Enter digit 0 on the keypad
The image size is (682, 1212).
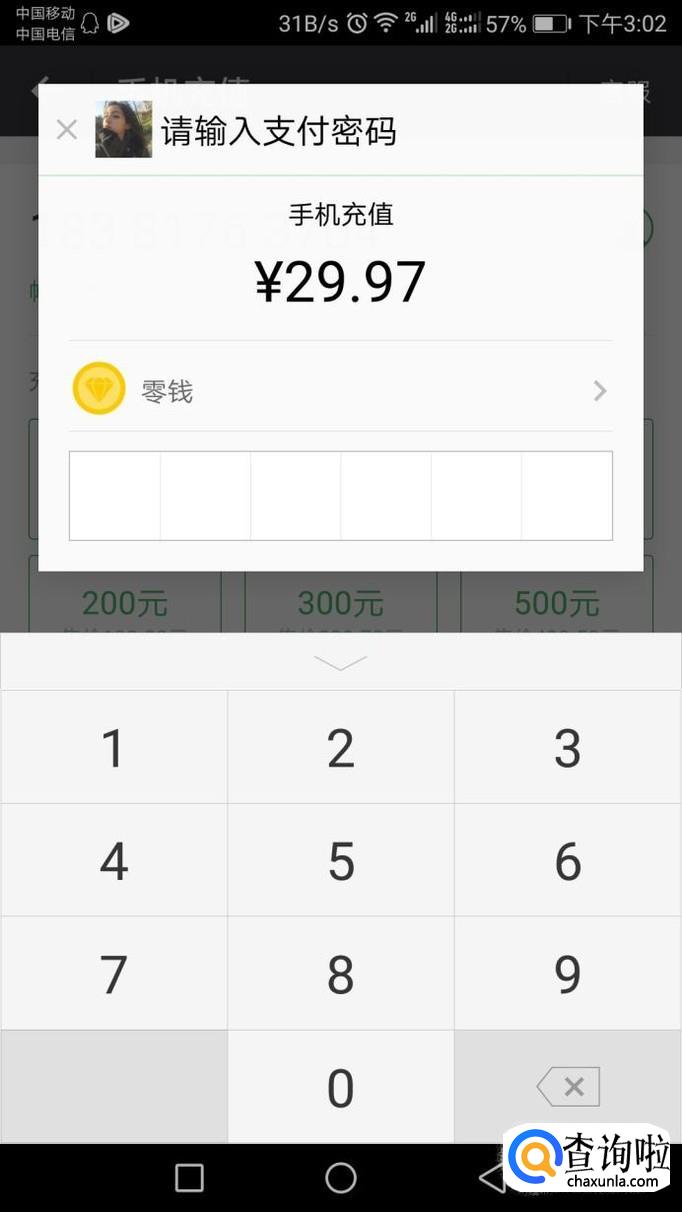(x=341, y=1087)
